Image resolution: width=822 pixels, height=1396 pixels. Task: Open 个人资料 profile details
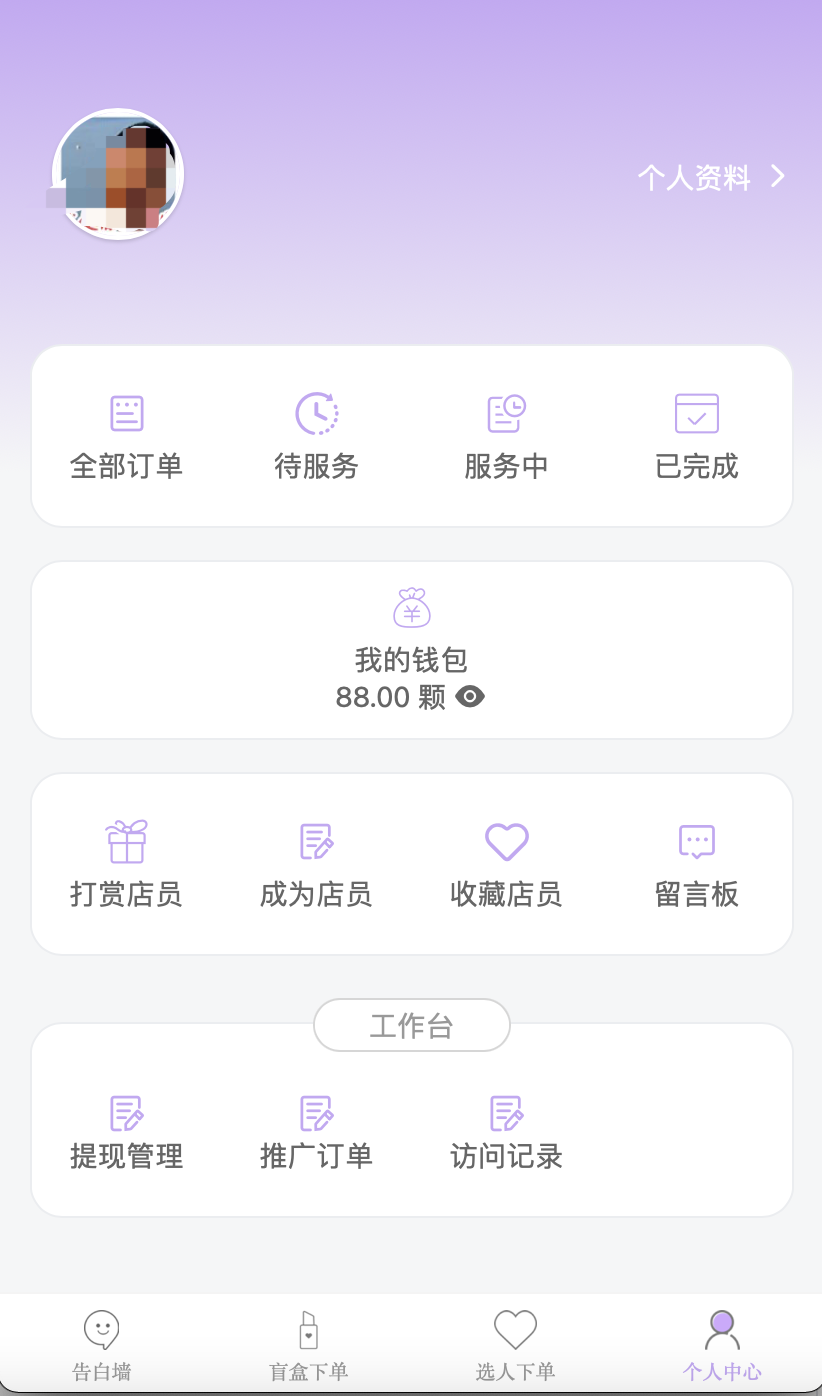(711, 178)
